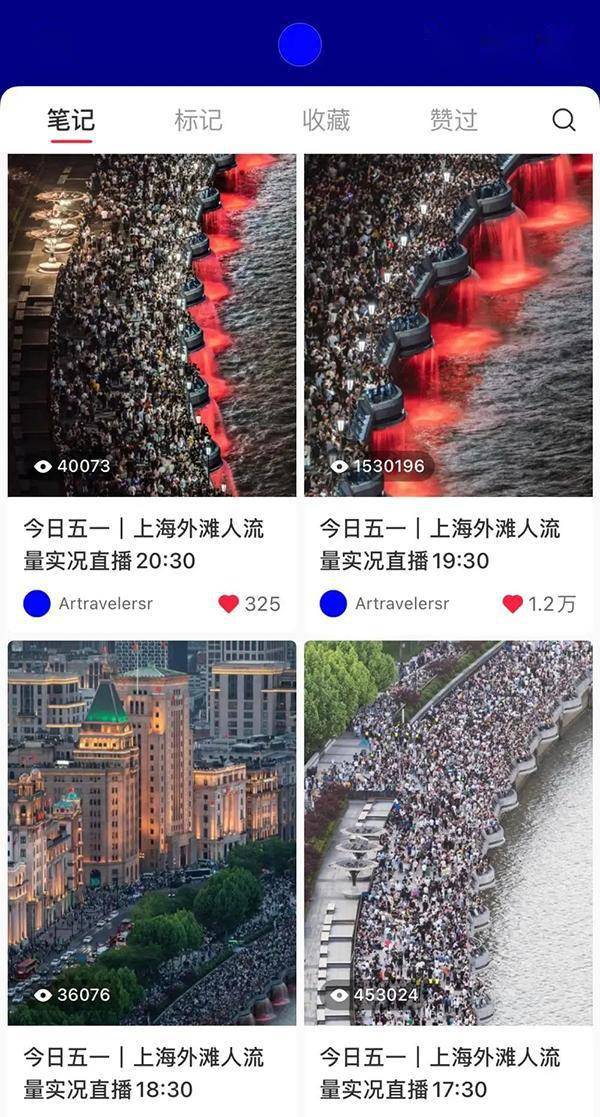This screenshot has width=600, height=1117.
Task: Switch to the 收藏 tab
Action: [x=326, y=120]
